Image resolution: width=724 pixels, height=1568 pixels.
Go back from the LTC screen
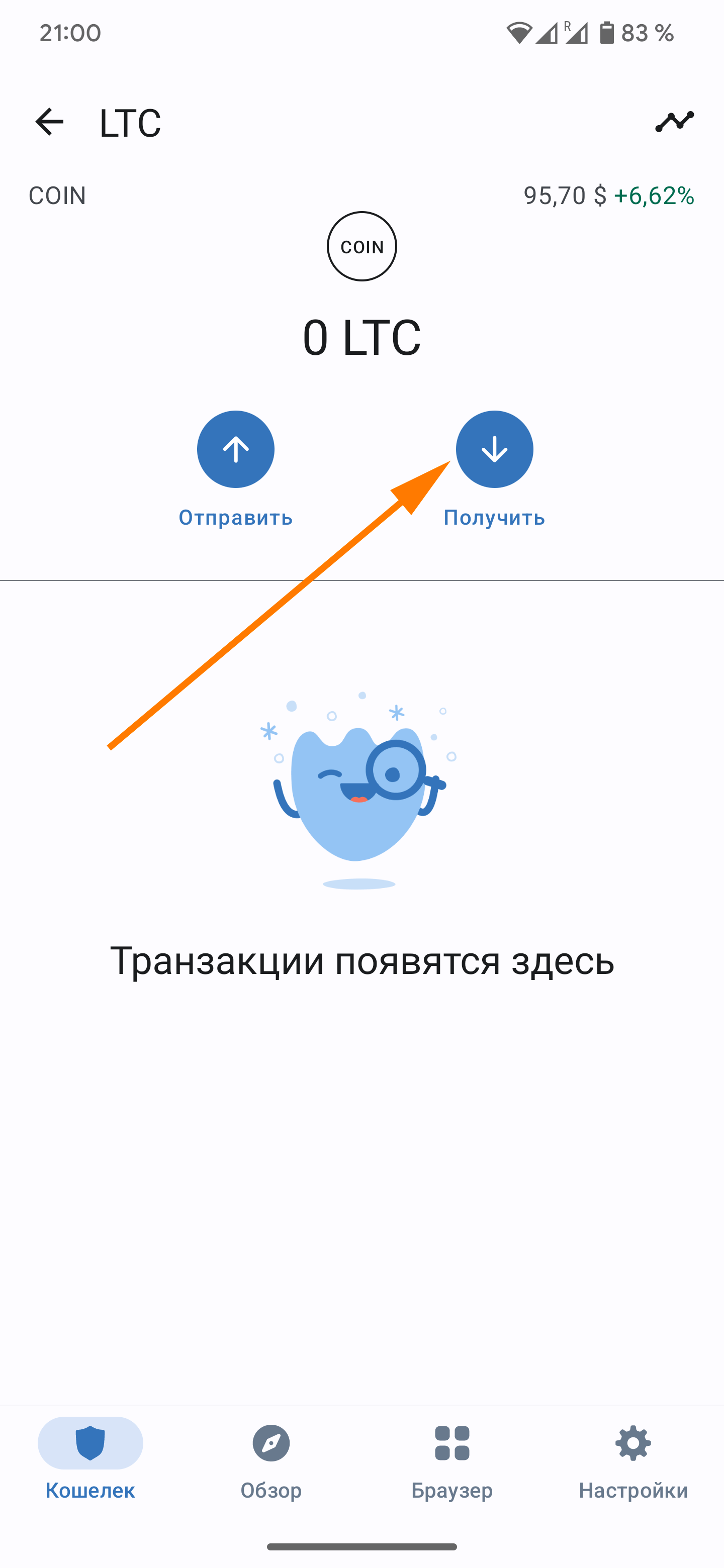[x=49, y=122]
